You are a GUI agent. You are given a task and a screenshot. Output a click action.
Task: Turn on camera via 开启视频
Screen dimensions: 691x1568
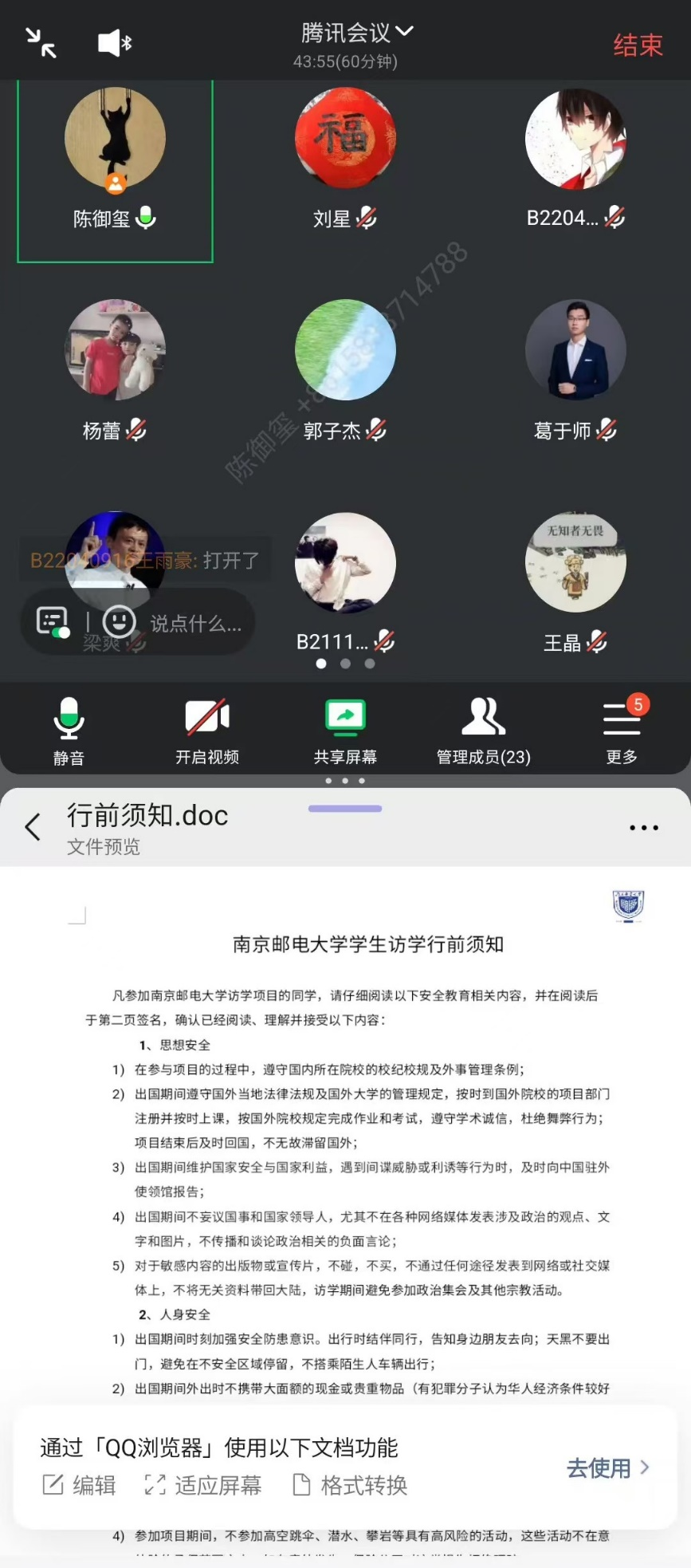tap(207, 730)
